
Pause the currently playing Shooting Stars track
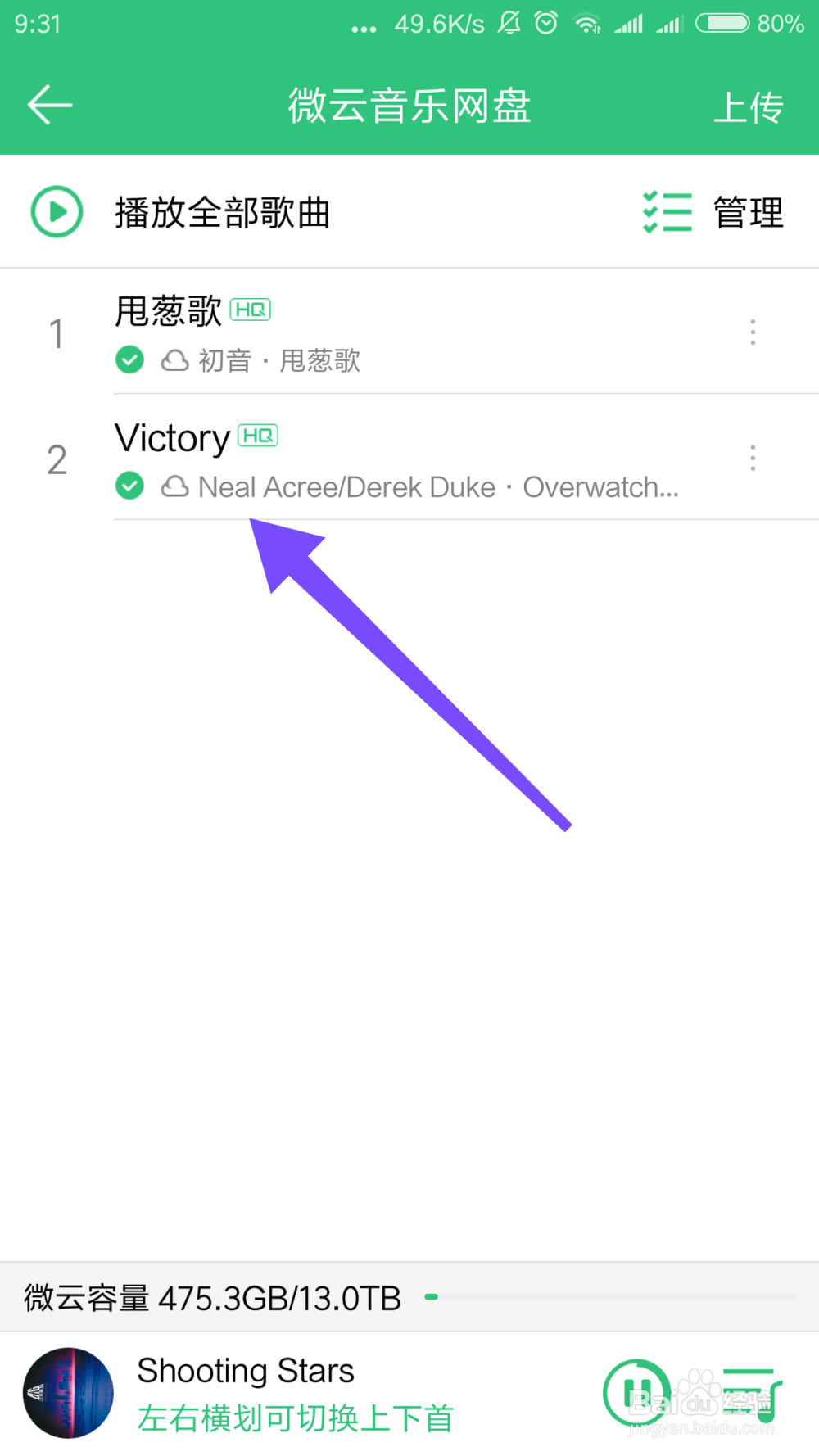click(636, 1394)
